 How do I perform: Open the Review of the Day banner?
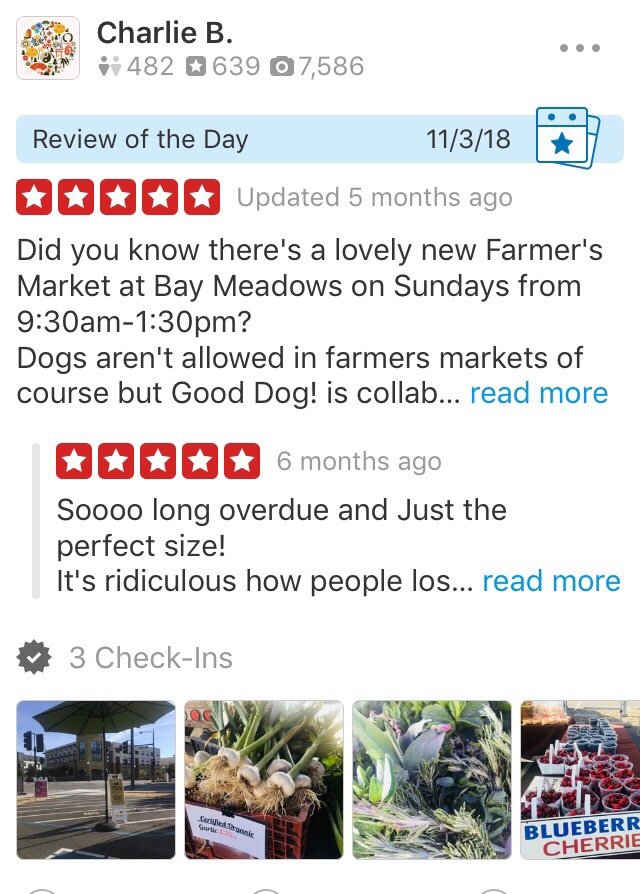[x=319, y=139]
